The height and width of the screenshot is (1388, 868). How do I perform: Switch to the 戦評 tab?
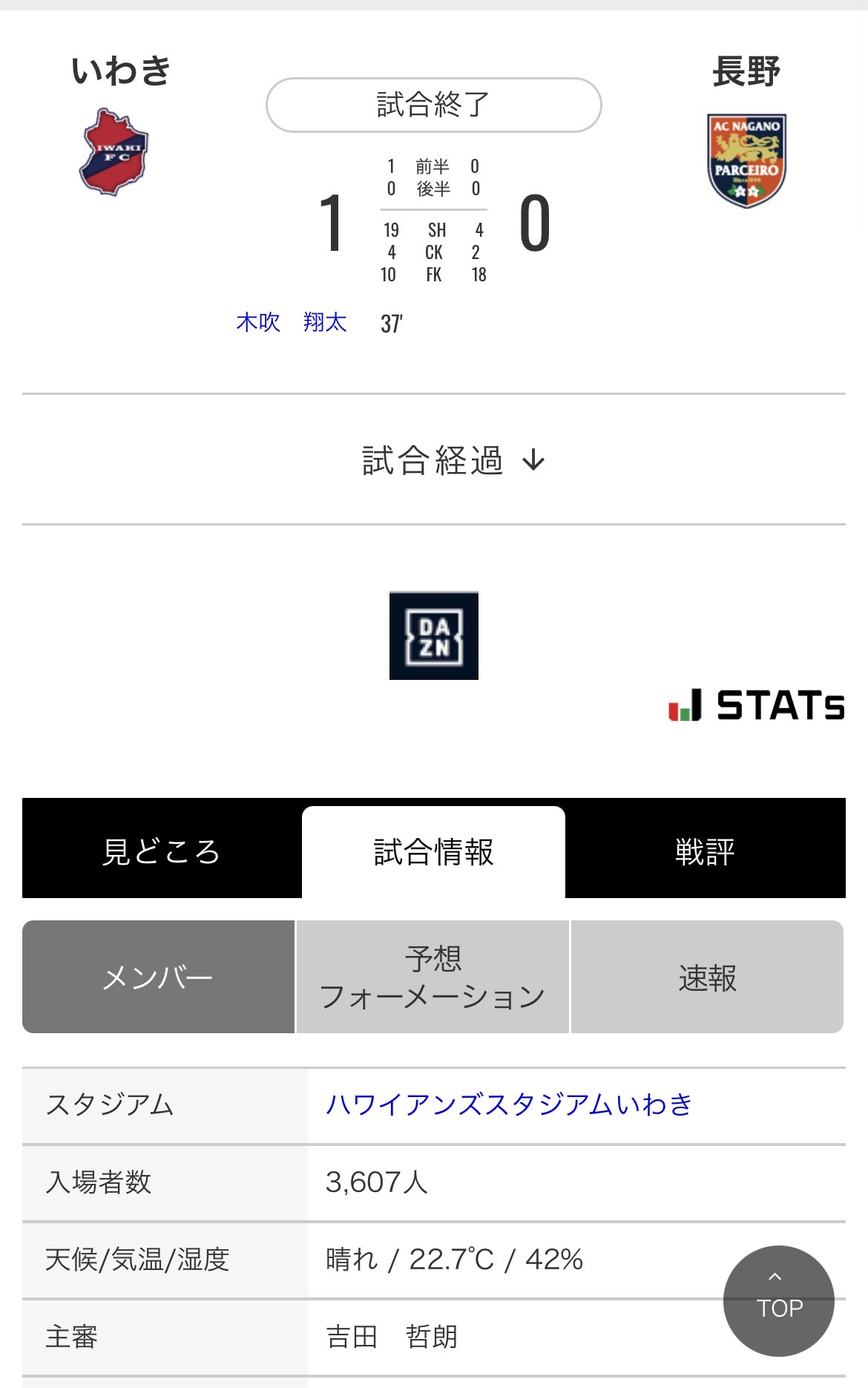click(x=705, y=851)
